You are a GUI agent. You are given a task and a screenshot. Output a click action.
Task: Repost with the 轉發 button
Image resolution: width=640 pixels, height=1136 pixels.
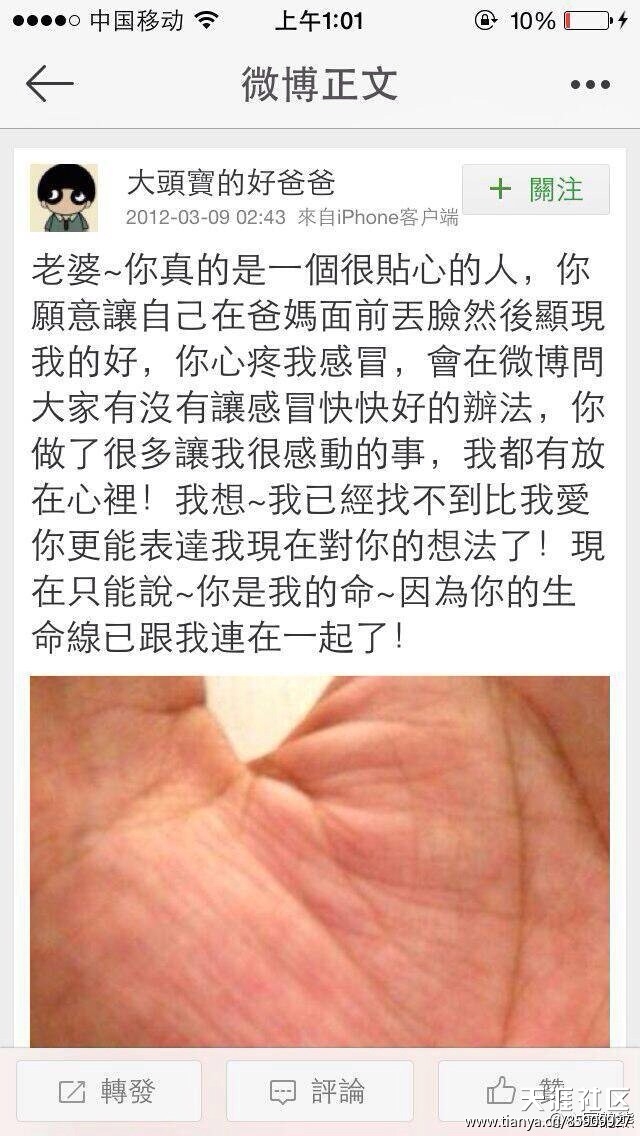(x=109, y=1091)
